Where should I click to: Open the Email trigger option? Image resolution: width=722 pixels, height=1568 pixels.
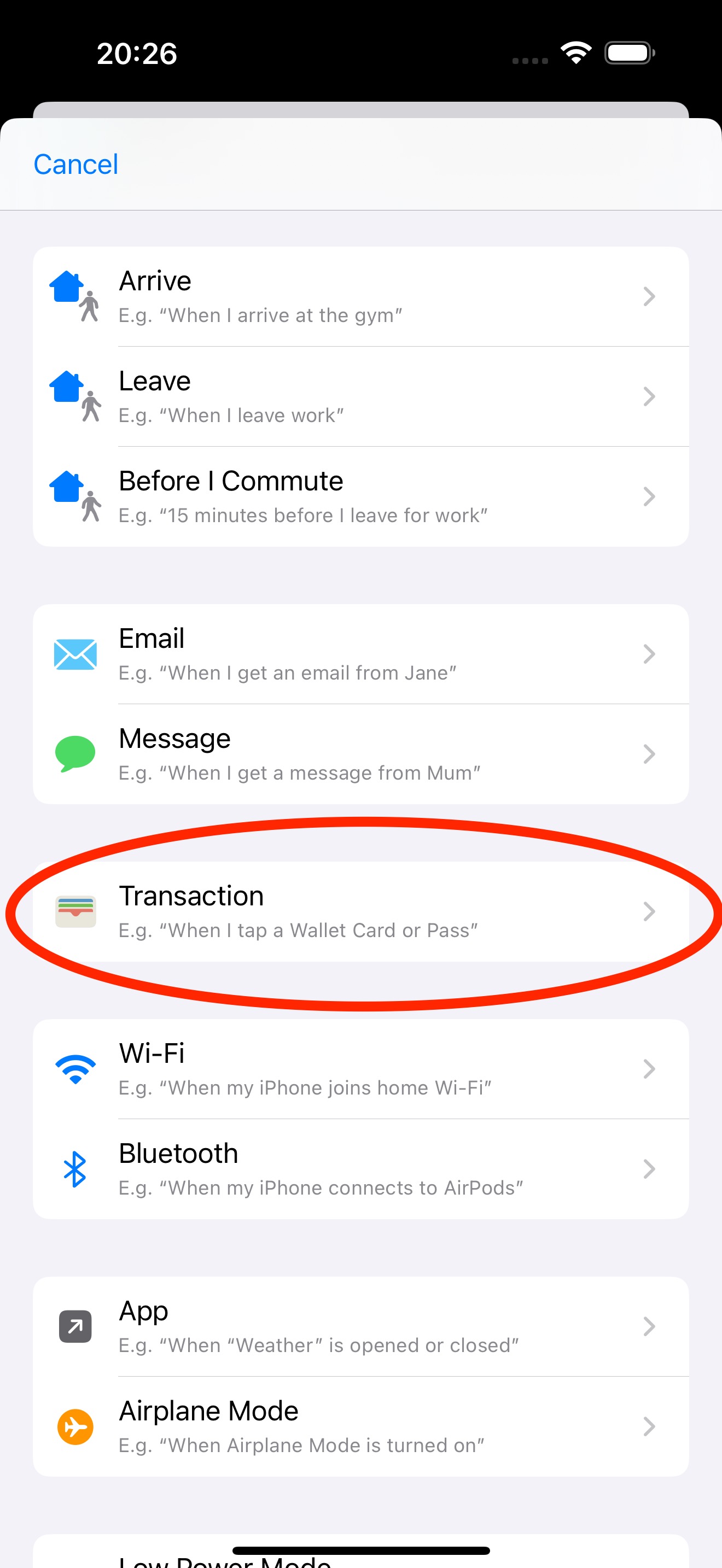coord(360,654)
